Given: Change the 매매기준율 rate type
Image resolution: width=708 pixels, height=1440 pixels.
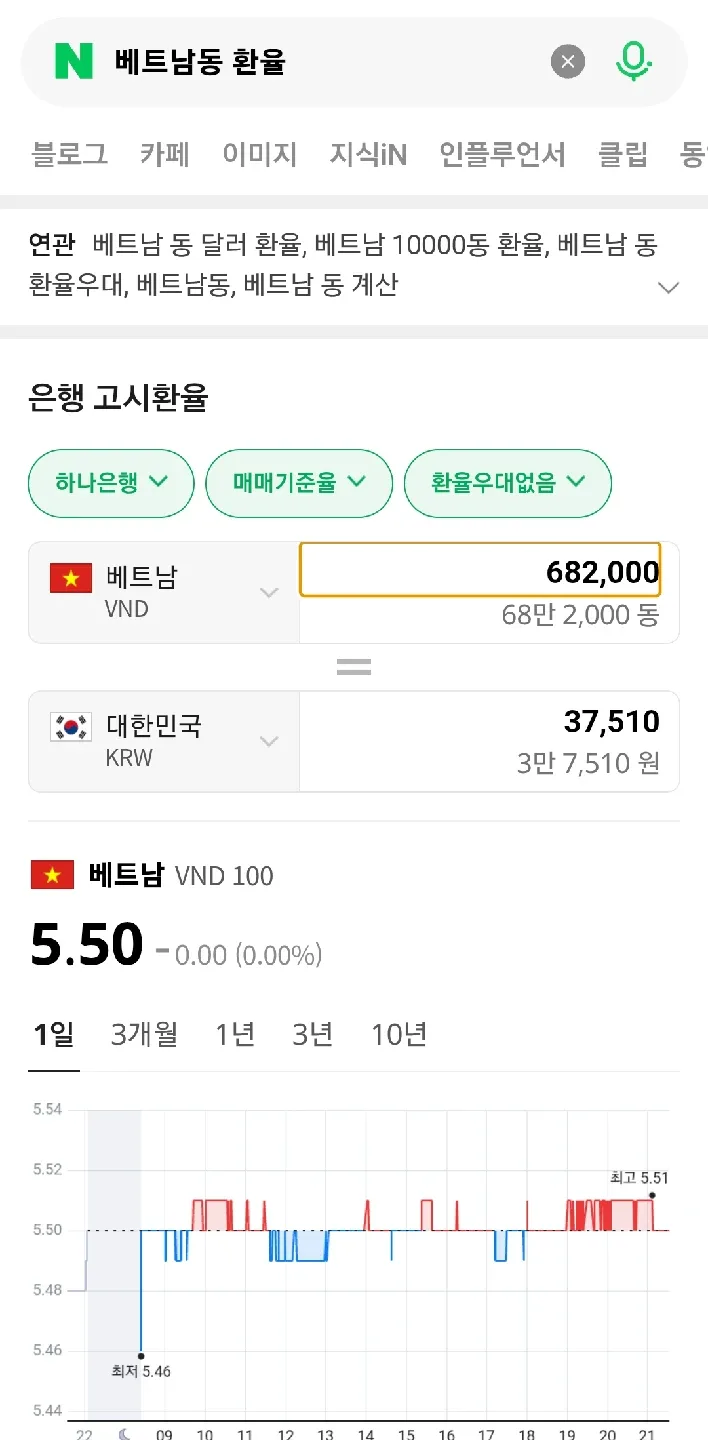Looking at the screenshot, I should (299, 483).
